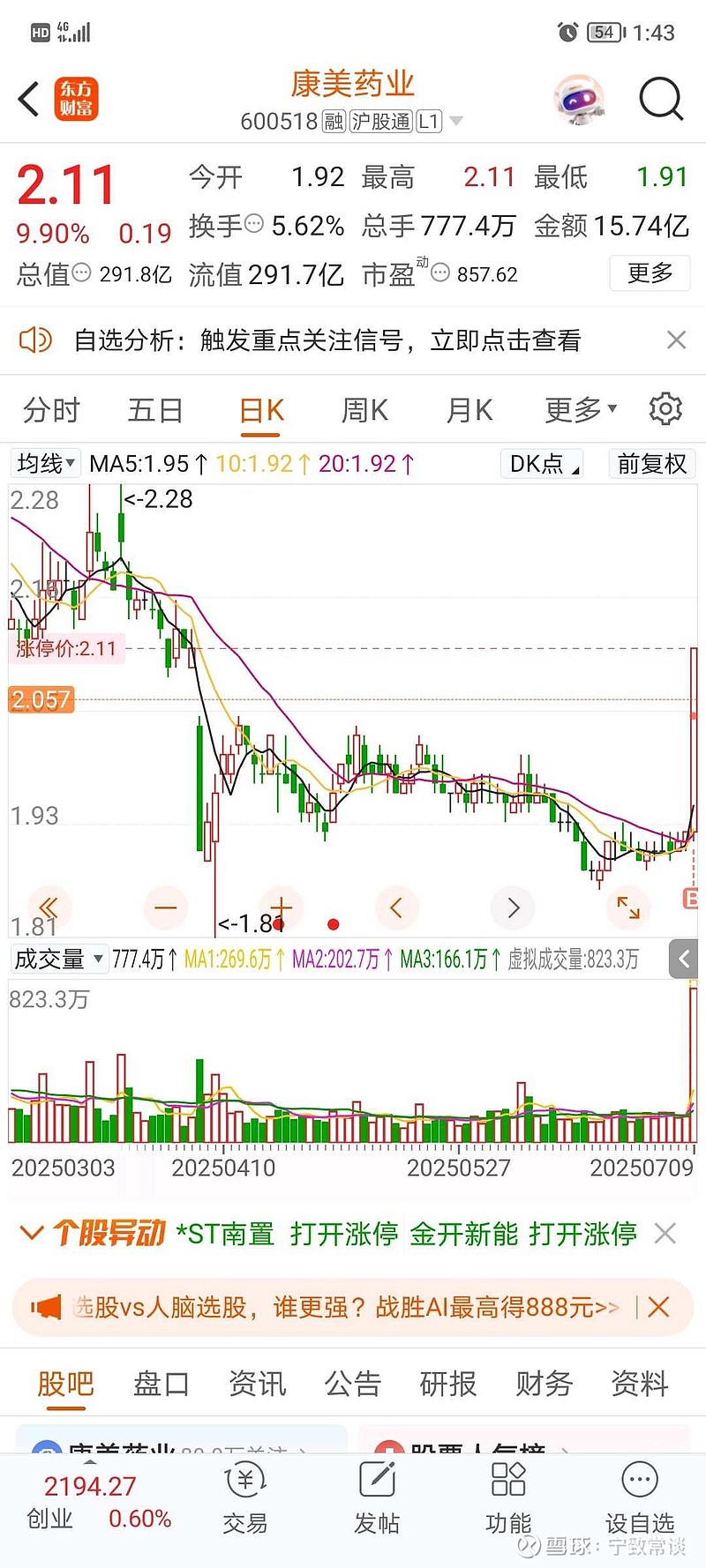This screenshot has width=706, height=1568.
Task: Switch to the 五日 chart tab
Action: click(155, 410)
